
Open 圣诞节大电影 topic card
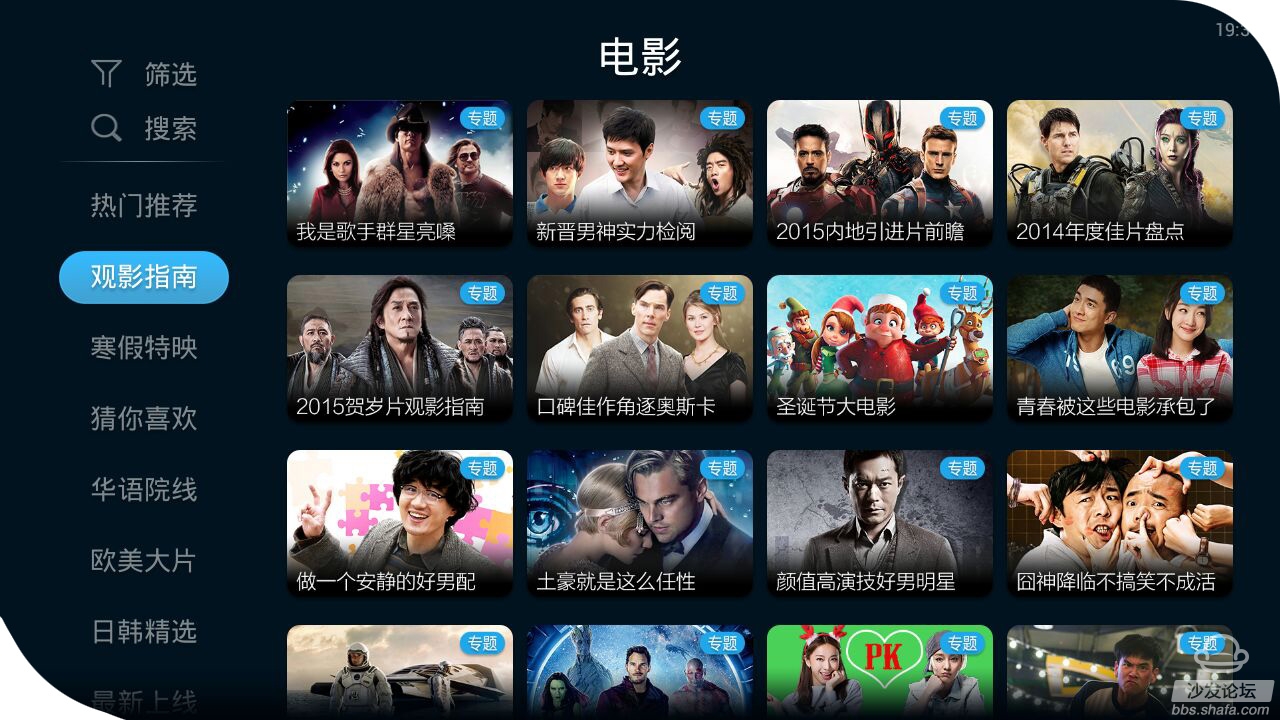(x=880, y=348)
